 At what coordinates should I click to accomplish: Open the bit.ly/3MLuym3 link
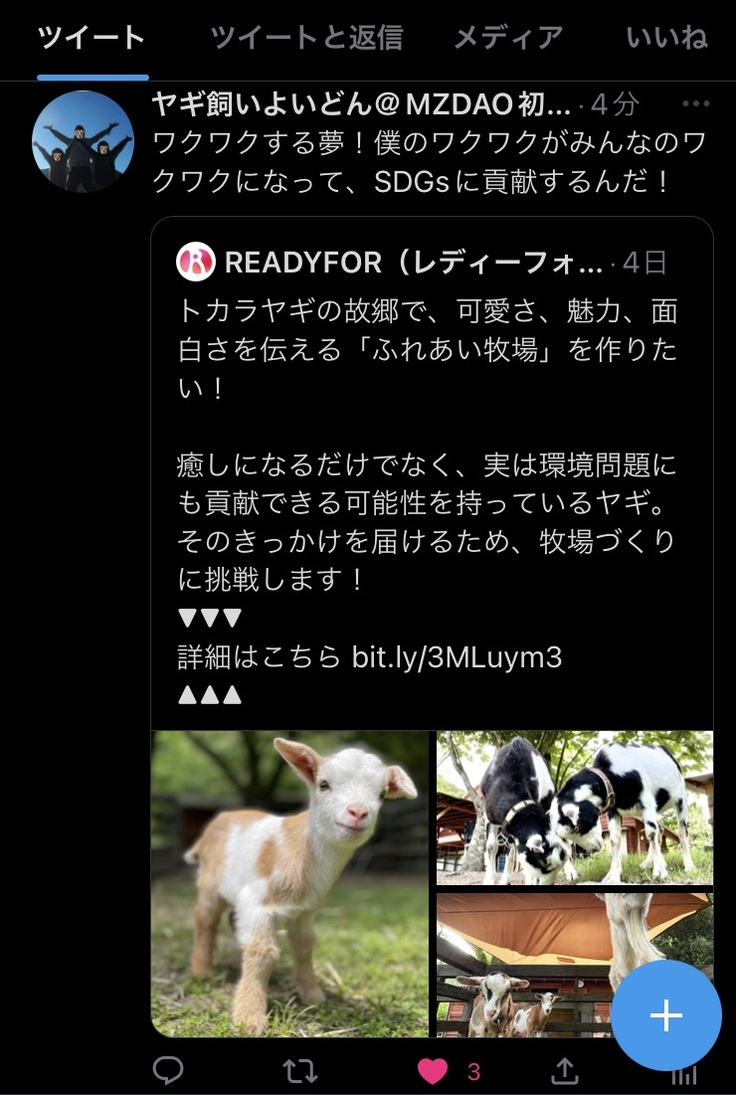click(457, 657)
